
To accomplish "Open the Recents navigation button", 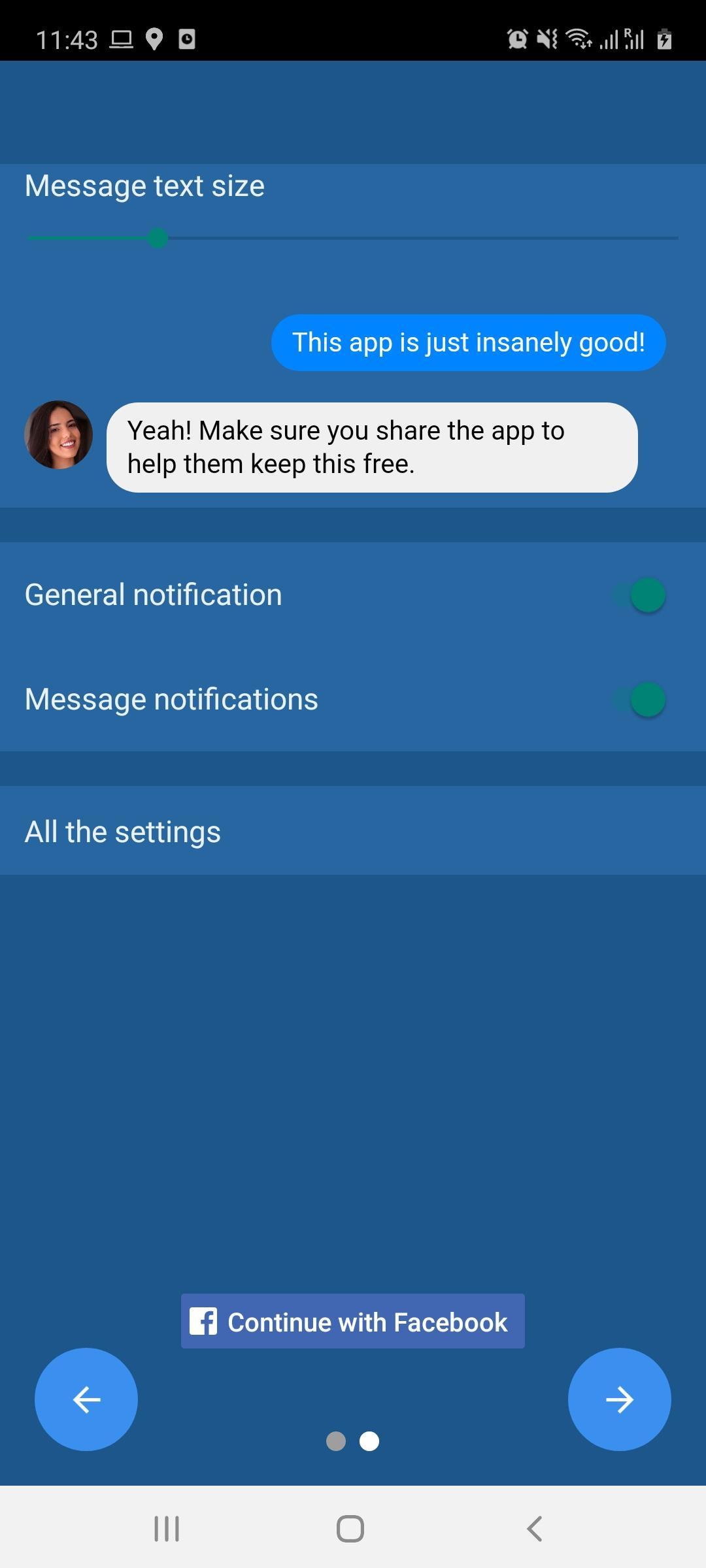I will (x=167, y=1528).
